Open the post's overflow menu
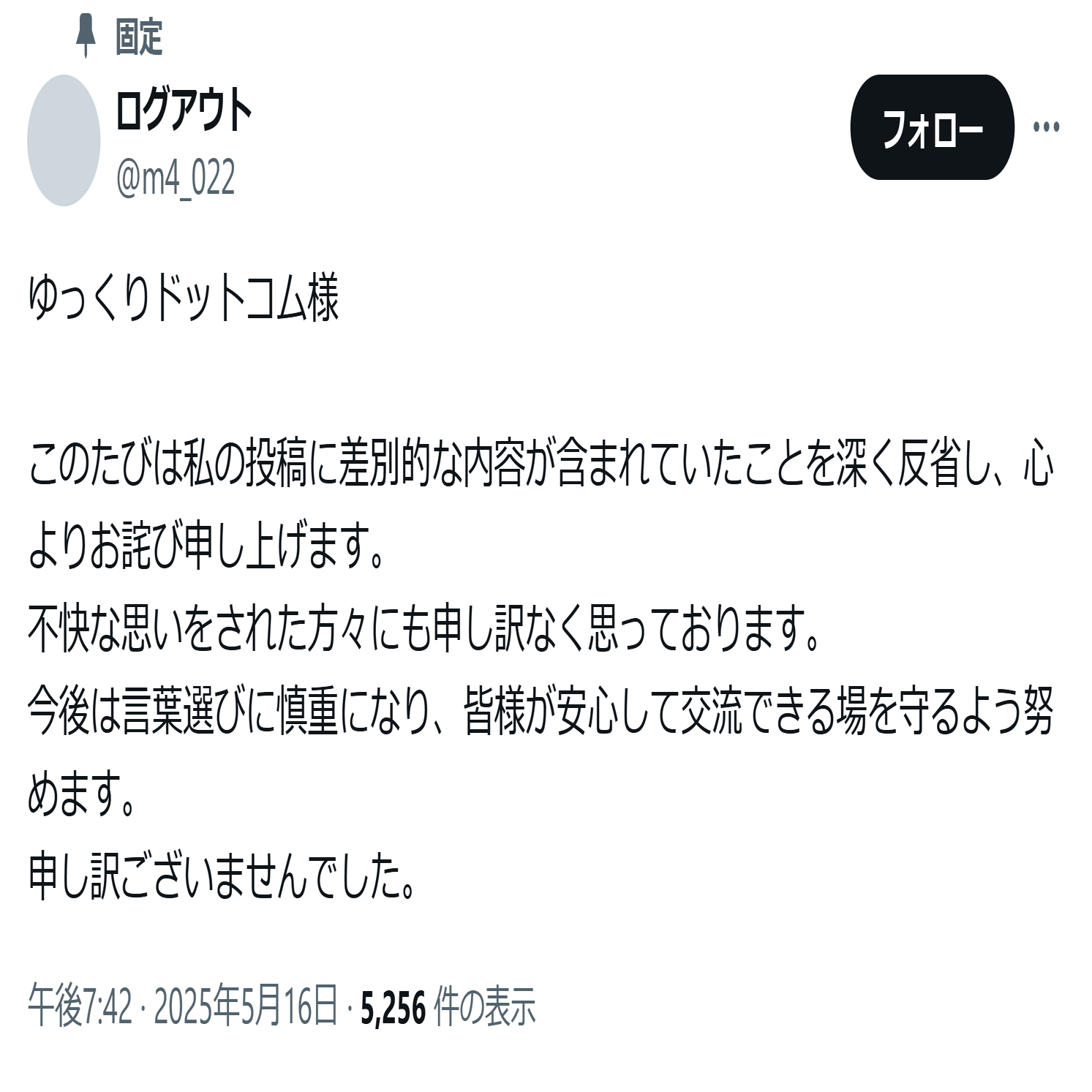Image resolution: width=1092 pixels, height=1092 pixels. coord(1046,127)
